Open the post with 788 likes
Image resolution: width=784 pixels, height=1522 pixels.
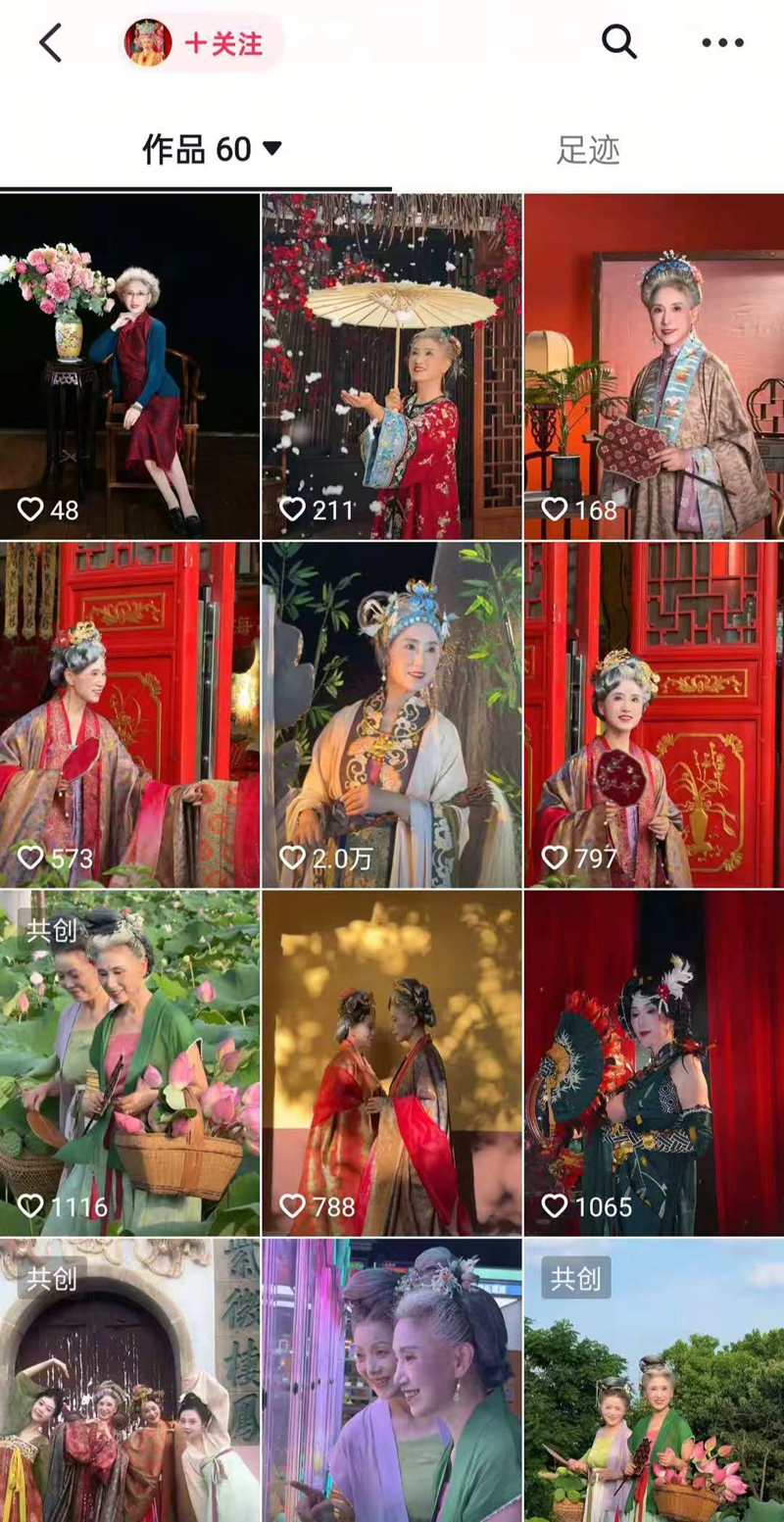click(x=392, y=1062)
